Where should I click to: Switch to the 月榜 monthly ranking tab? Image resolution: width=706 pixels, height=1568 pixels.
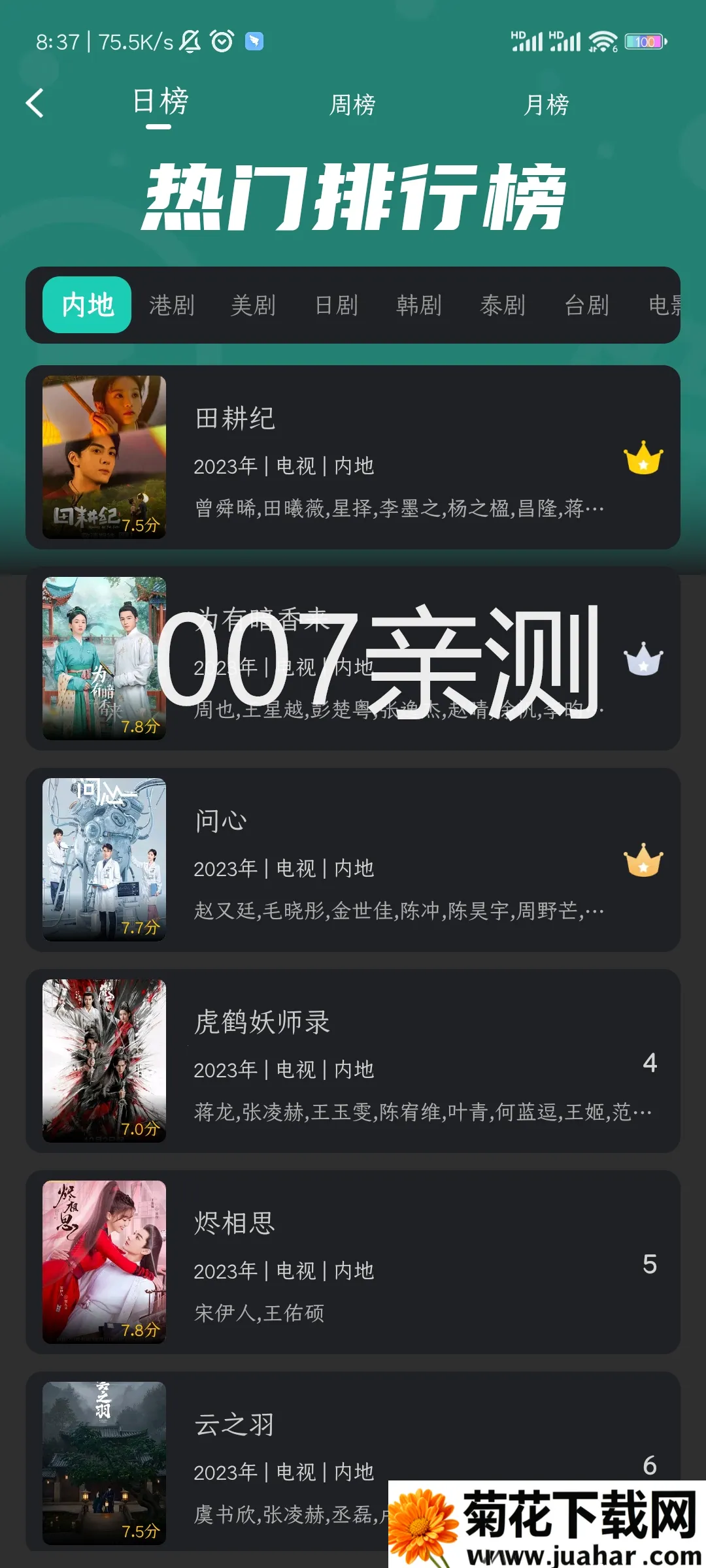(546, 105)
